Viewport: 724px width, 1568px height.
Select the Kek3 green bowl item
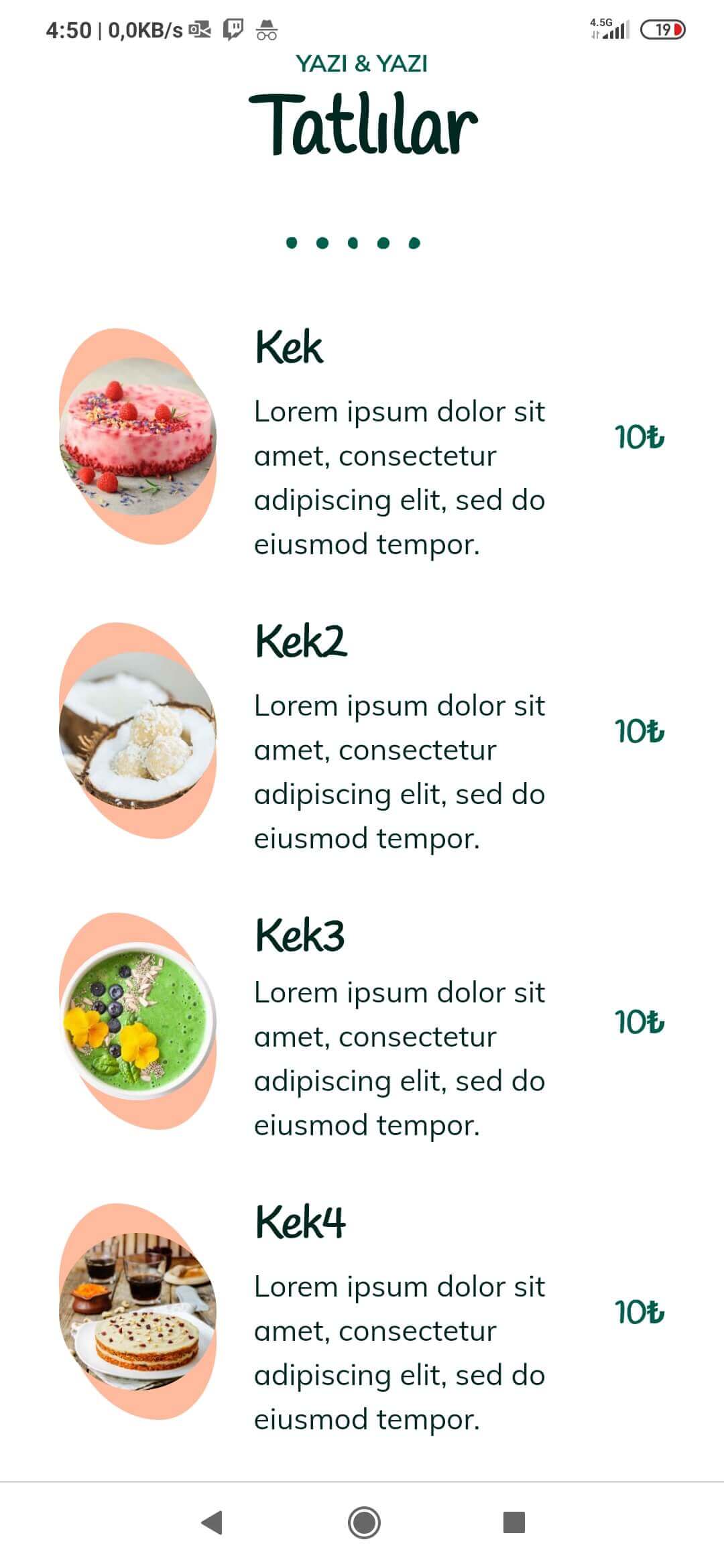(x=299, y=935)
